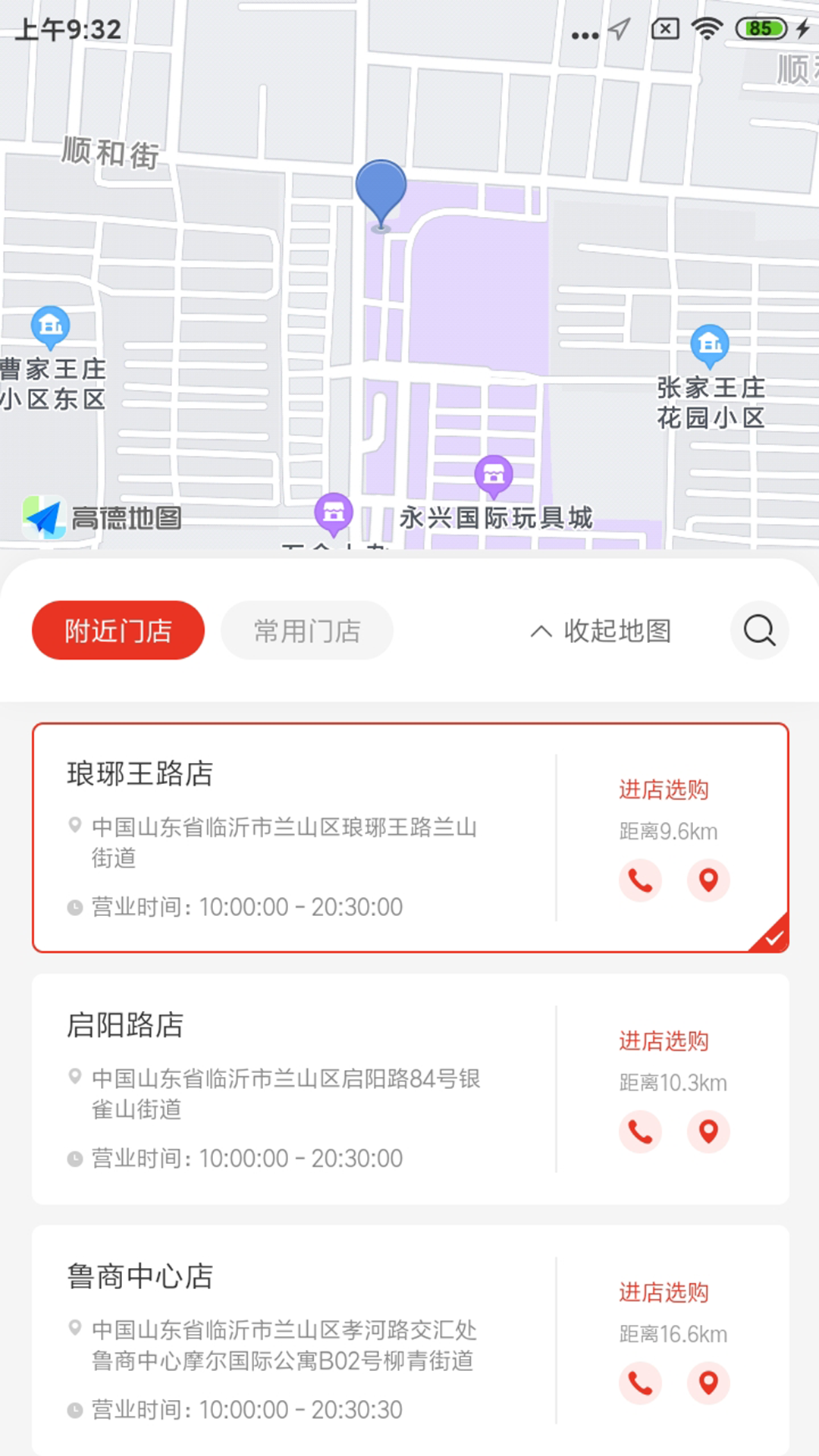Call the 琅琊王路店 store via phone icon
819x1456 pixels.
click(x=640, y=880)
